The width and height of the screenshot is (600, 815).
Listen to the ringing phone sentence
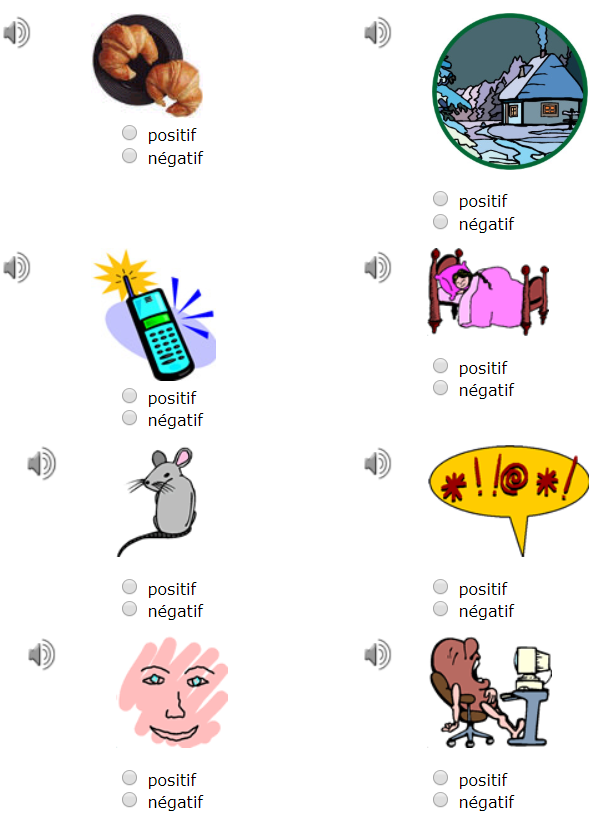[16, 267]
